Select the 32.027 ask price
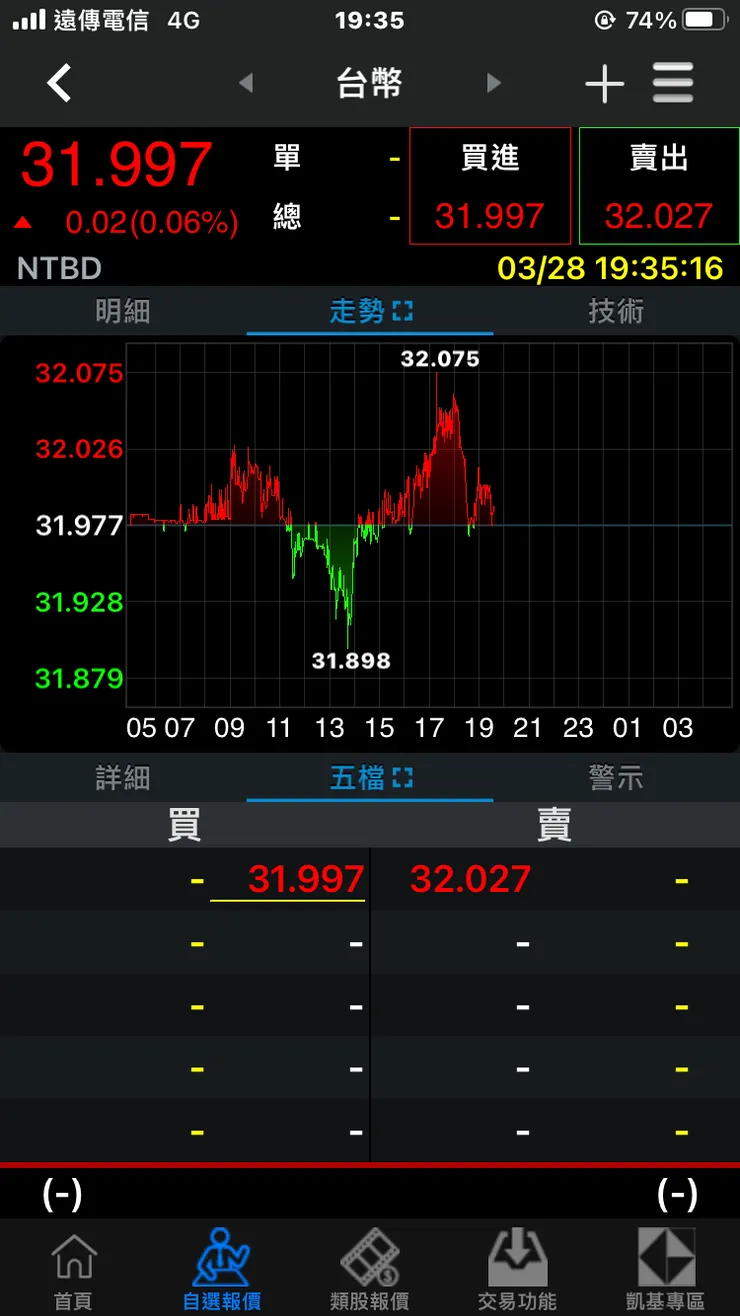This screenshot has height=1316, width=740. pyautogui.click(x=470, y=880)
